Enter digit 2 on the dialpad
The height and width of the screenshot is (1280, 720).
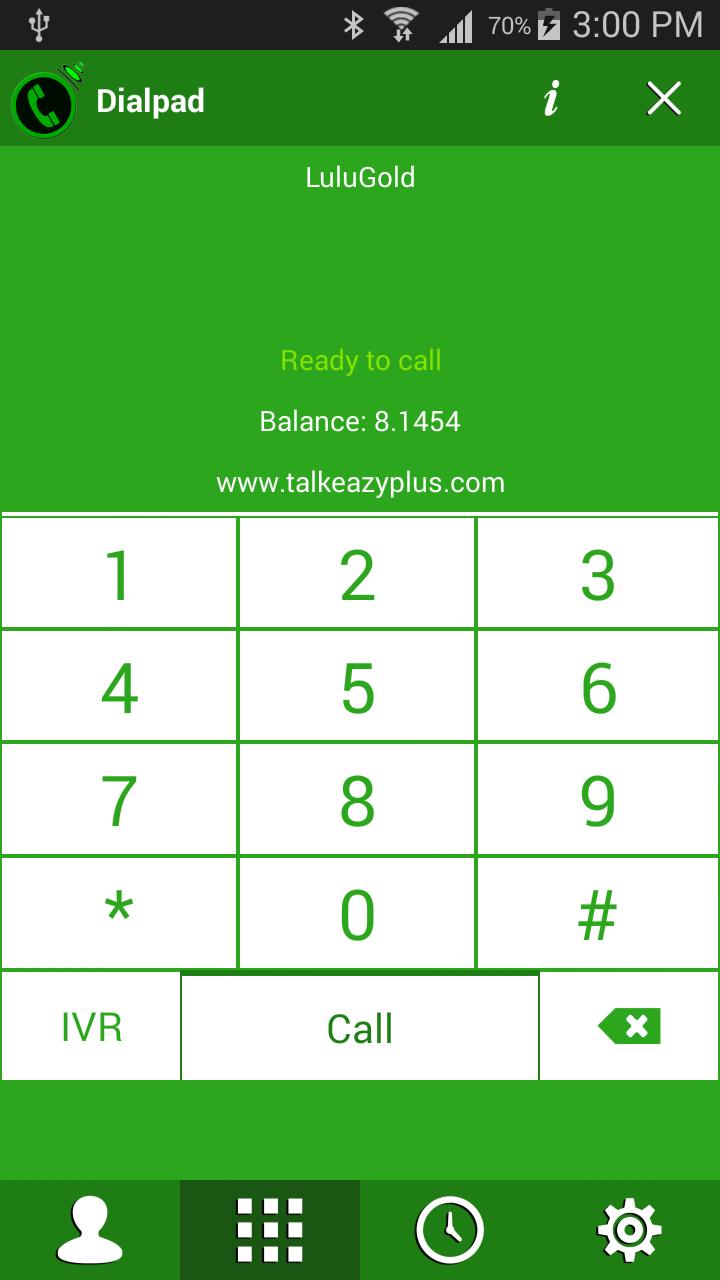pyautogui.click(x=358, y=574)
